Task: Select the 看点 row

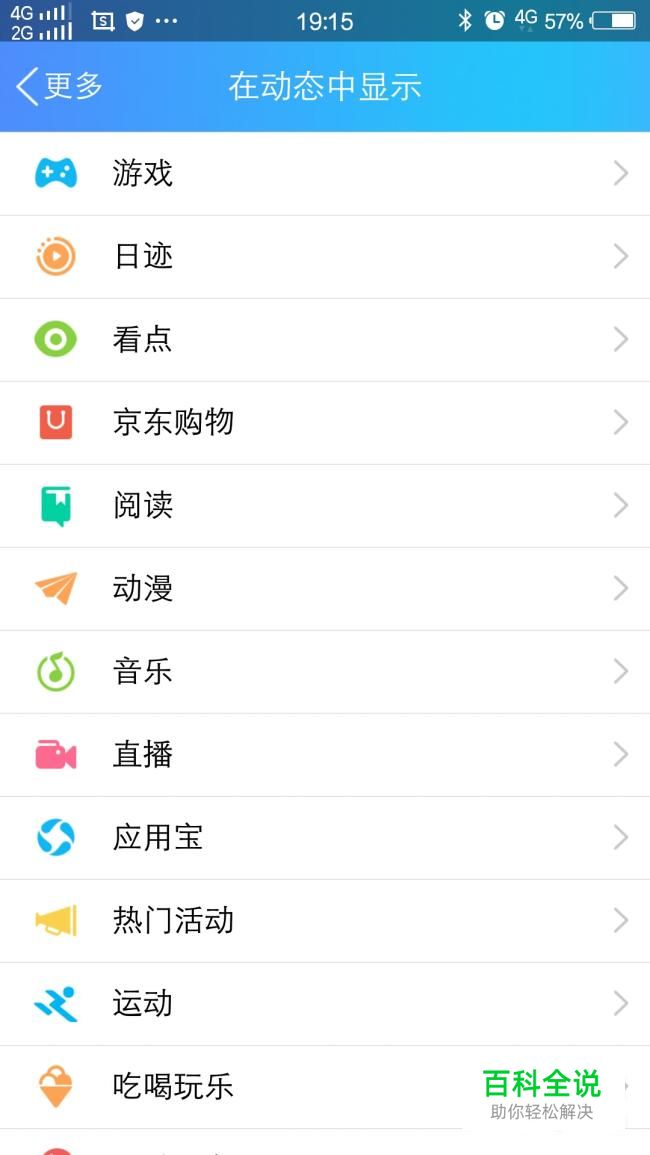Action: 143,340
